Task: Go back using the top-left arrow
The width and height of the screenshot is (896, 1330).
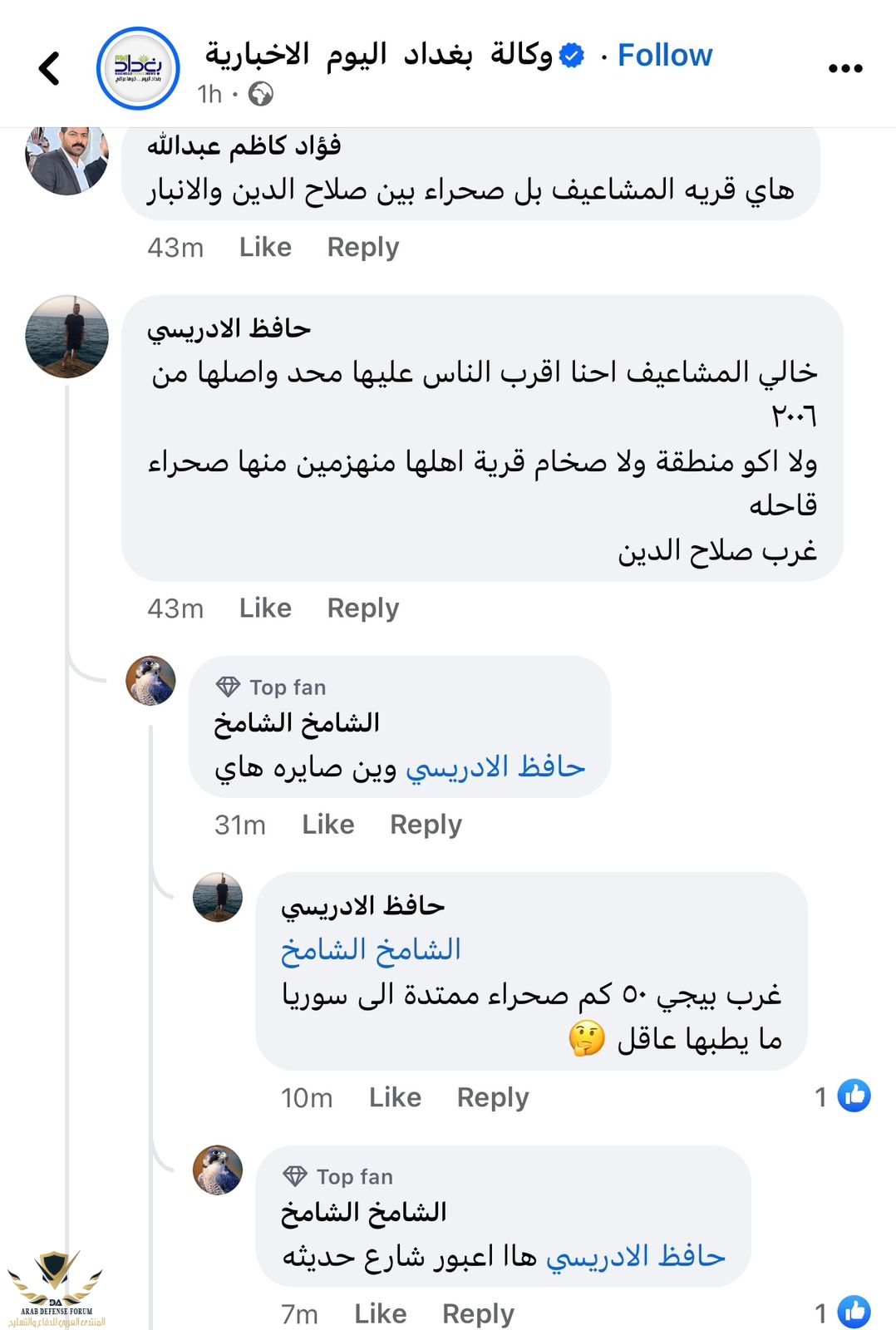Action: pos(50,68)
